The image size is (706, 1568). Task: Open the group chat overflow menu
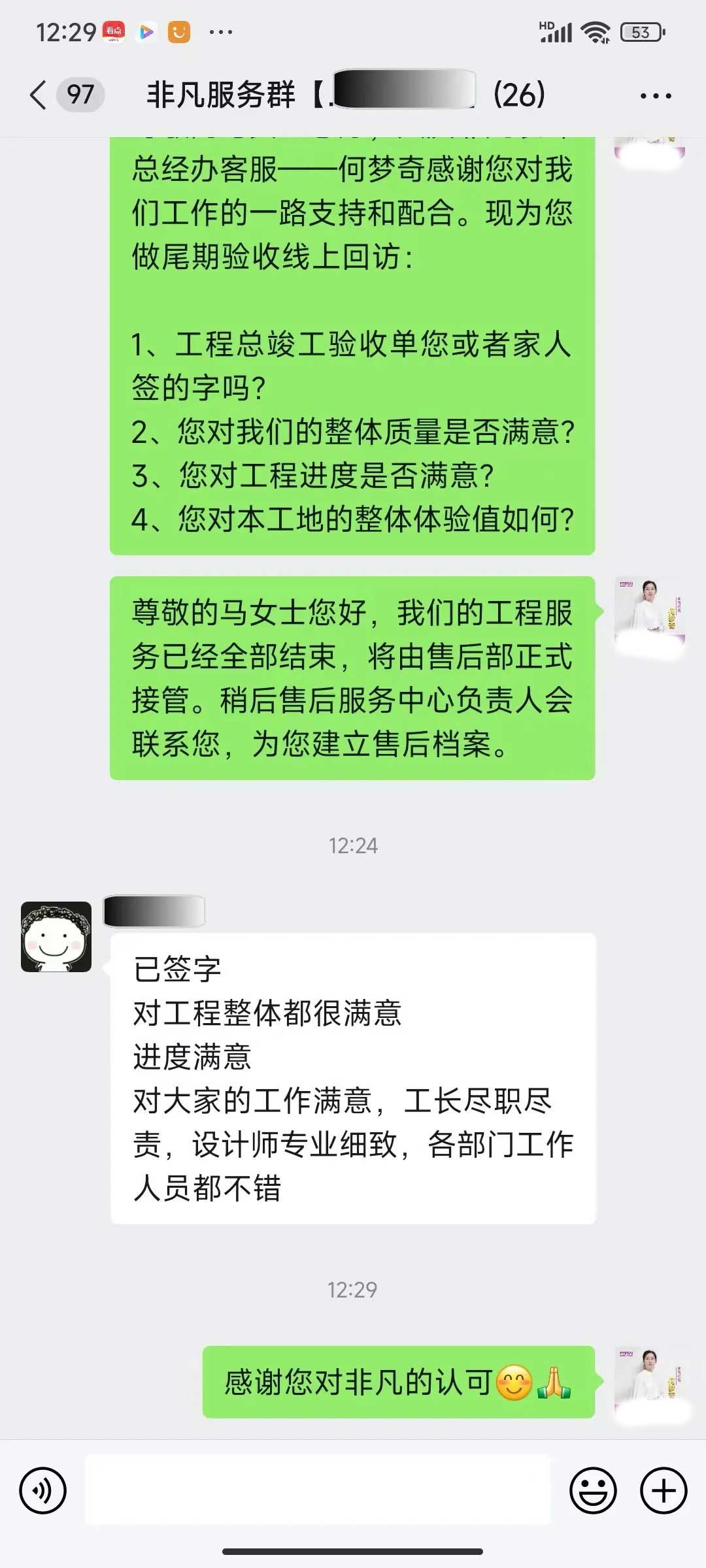tap(655, 96)
